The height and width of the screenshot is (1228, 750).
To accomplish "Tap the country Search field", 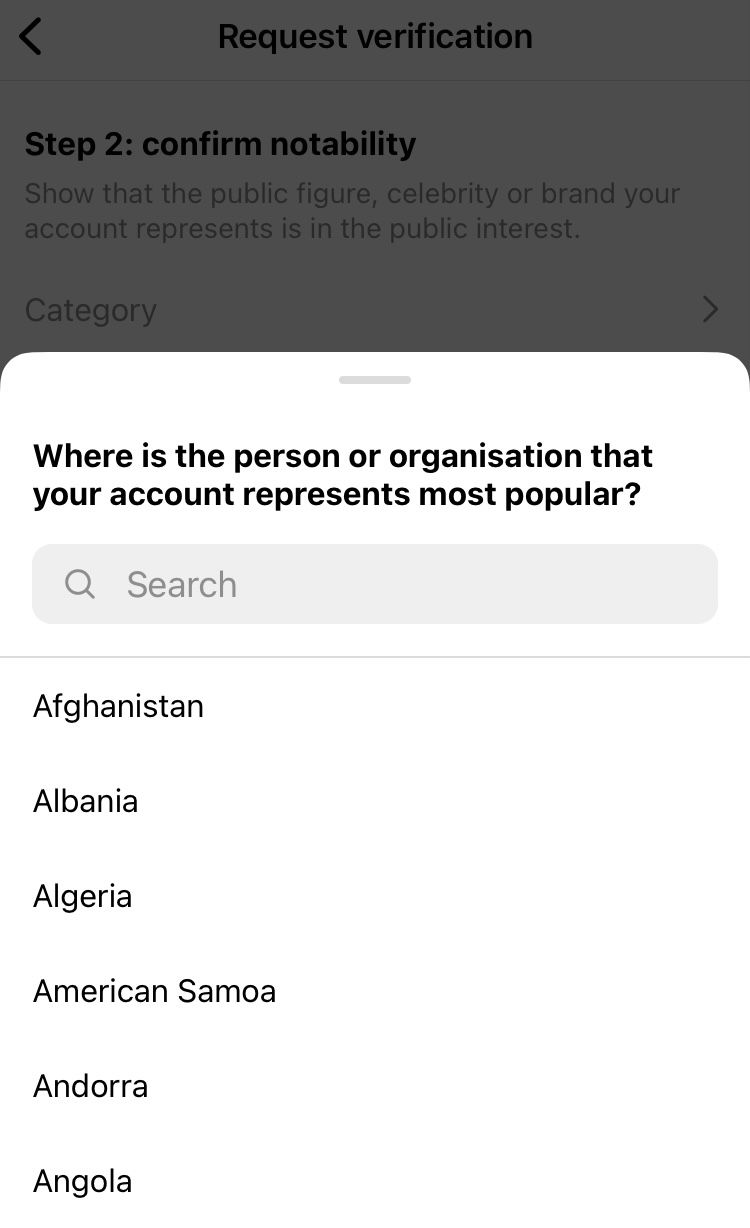I will click(375, 584).
